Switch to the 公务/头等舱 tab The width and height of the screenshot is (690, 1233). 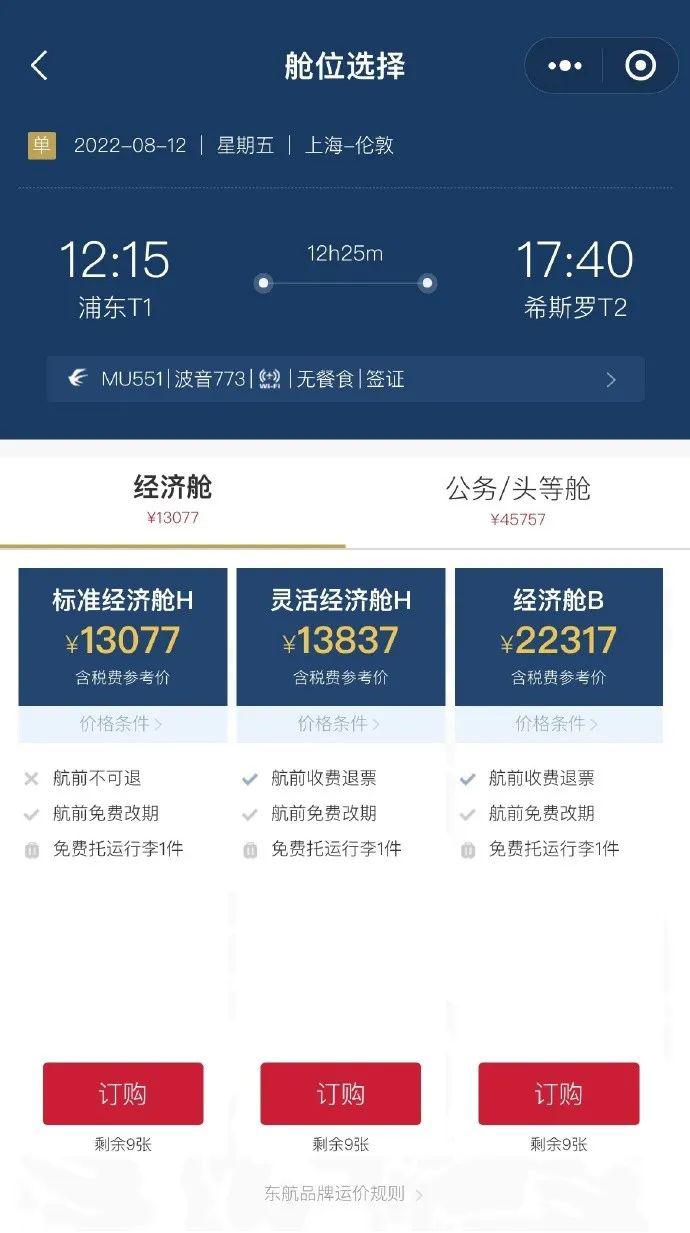(518, 498)
